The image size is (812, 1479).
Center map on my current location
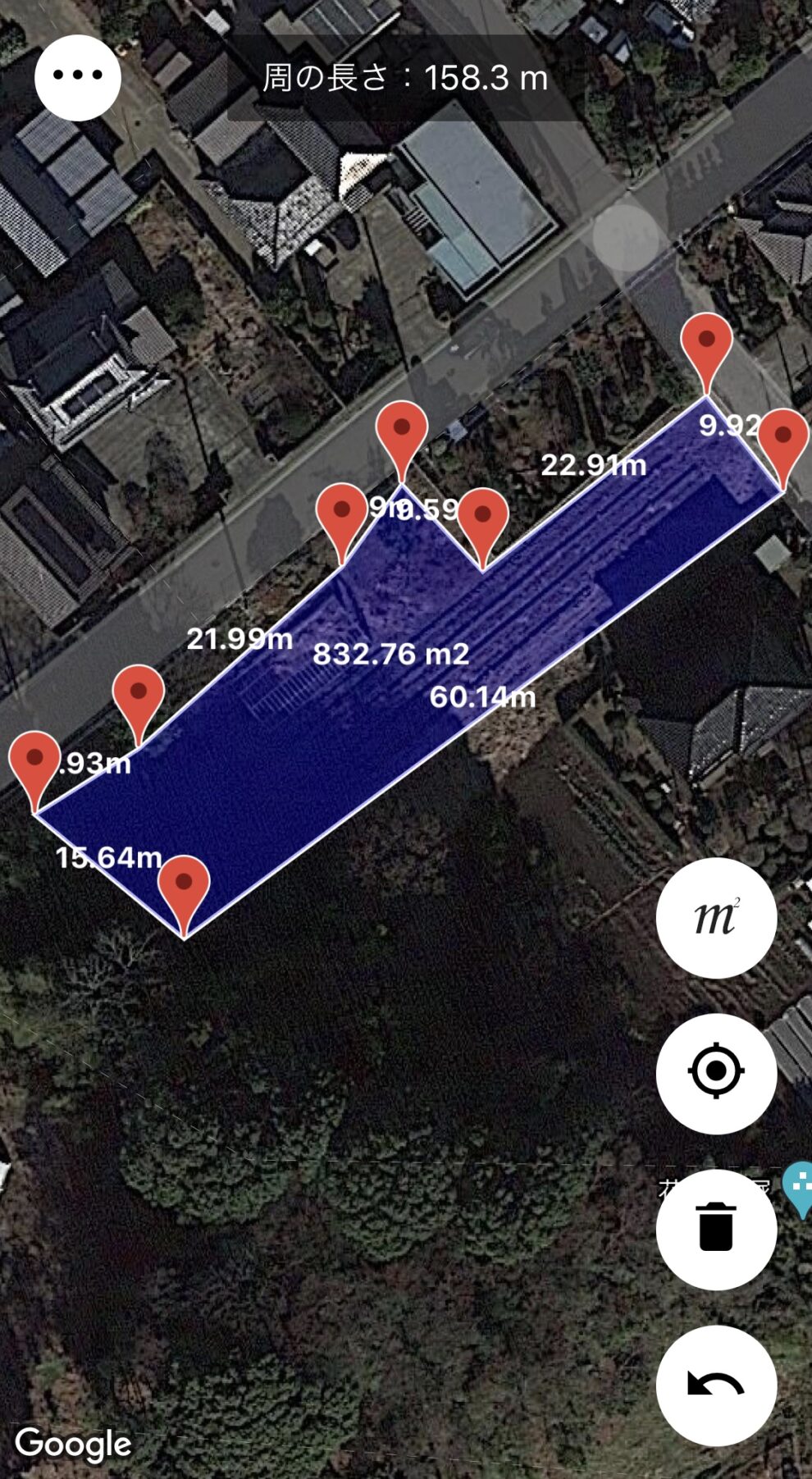point(716,1073)
